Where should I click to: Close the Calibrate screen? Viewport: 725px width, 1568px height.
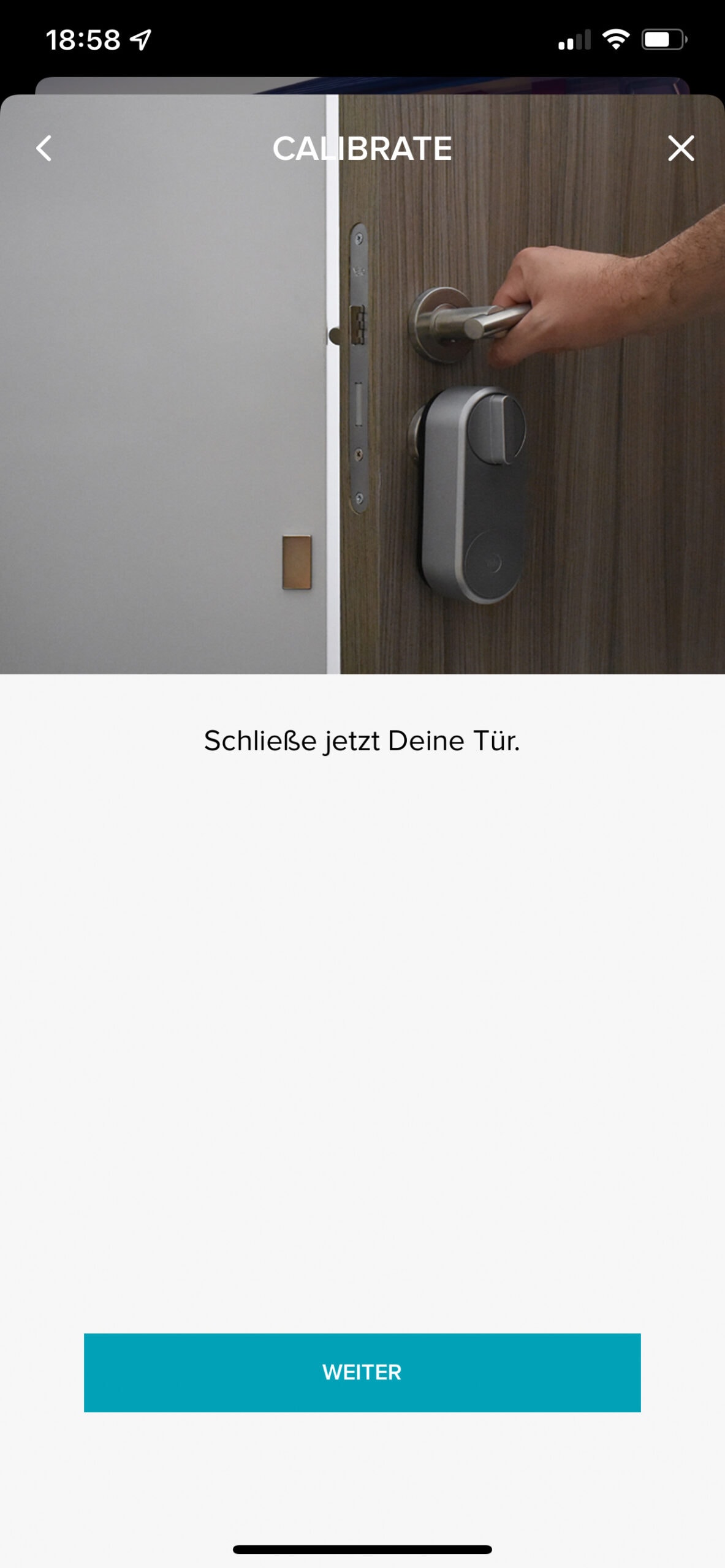point(680,148)
